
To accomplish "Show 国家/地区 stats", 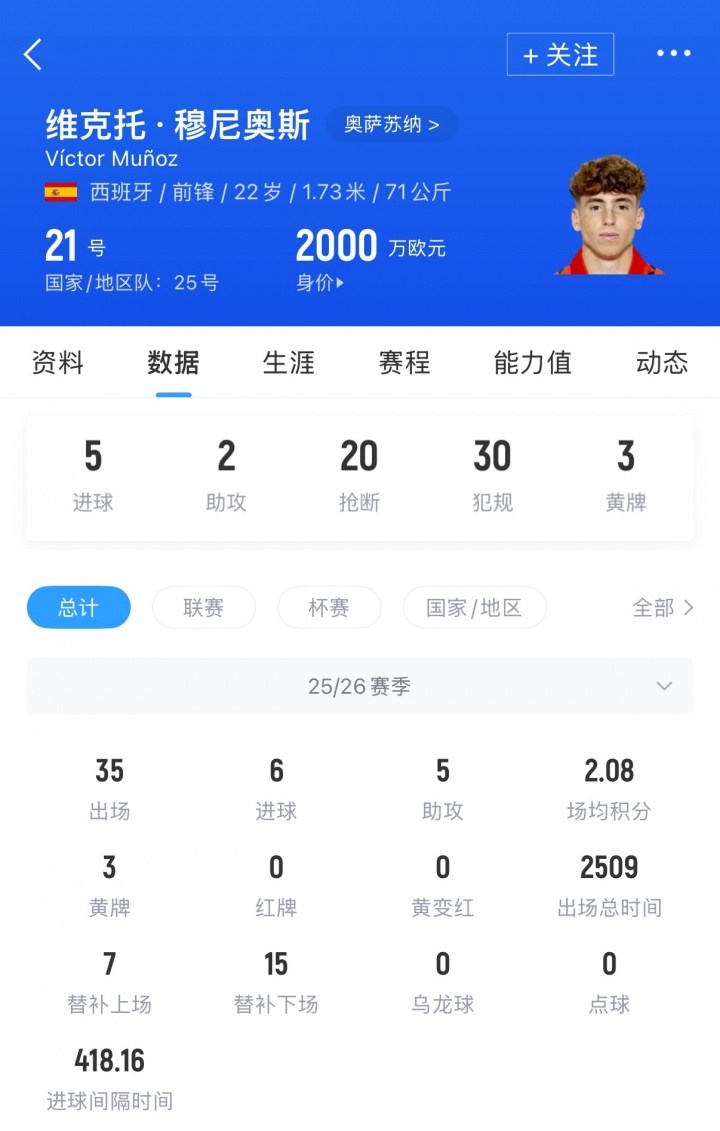I will 474,607.
